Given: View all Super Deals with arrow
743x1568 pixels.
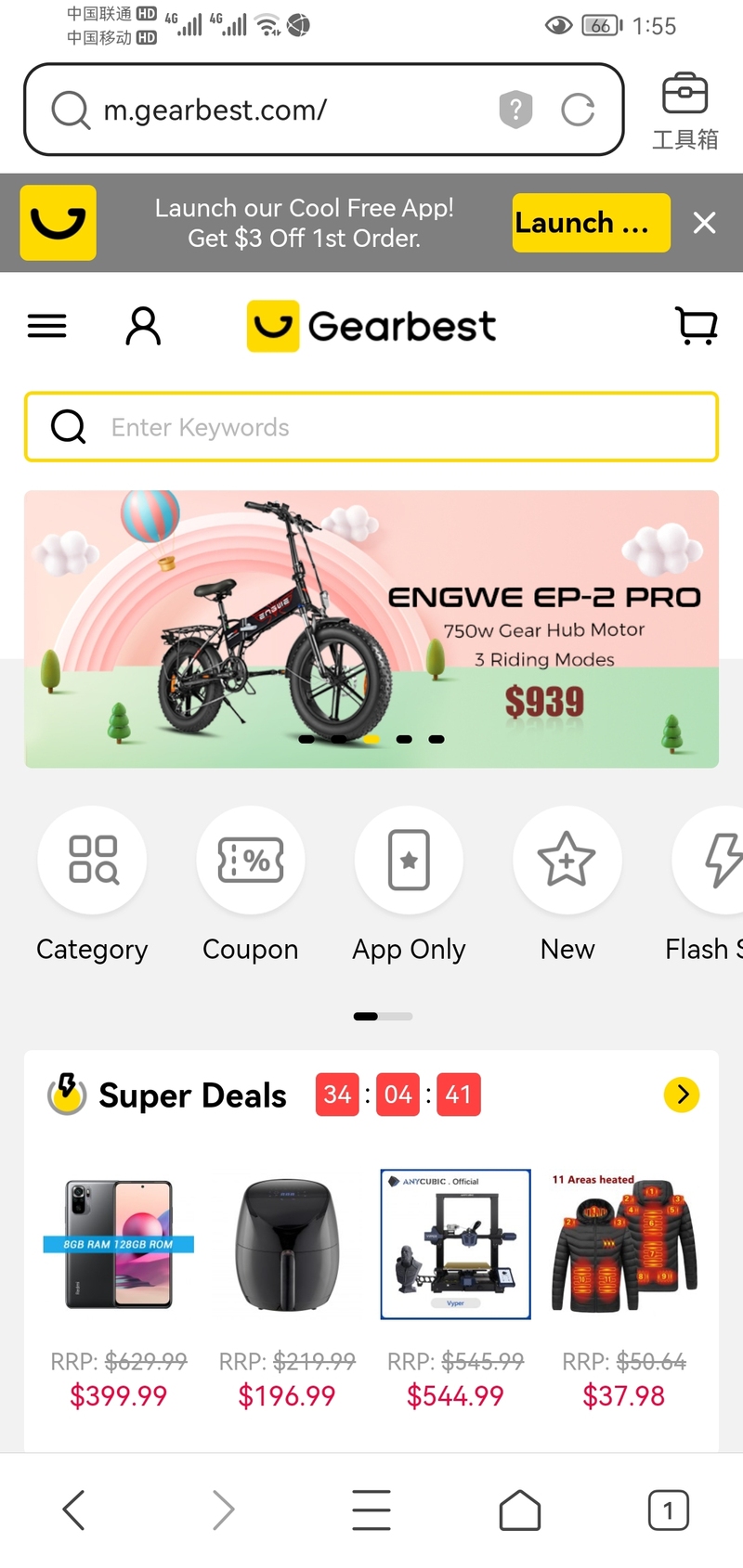Looking at the screenshot, I should pyautogui.click(x=682, y=1095).
